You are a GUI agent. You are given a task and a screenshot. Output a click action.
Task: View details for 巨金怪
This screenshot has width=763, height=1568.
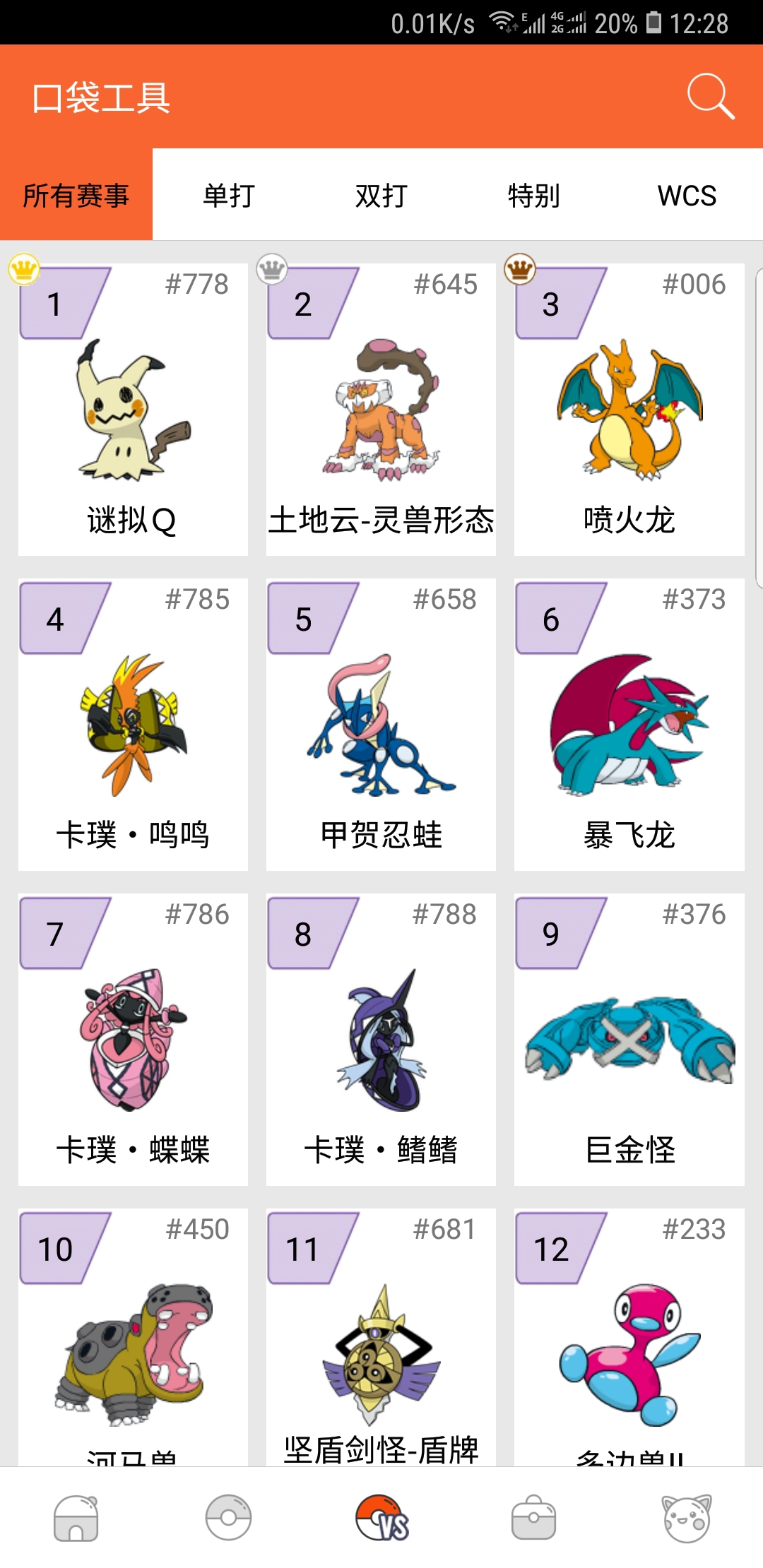pyautogui.click(x=629, y=1040)
